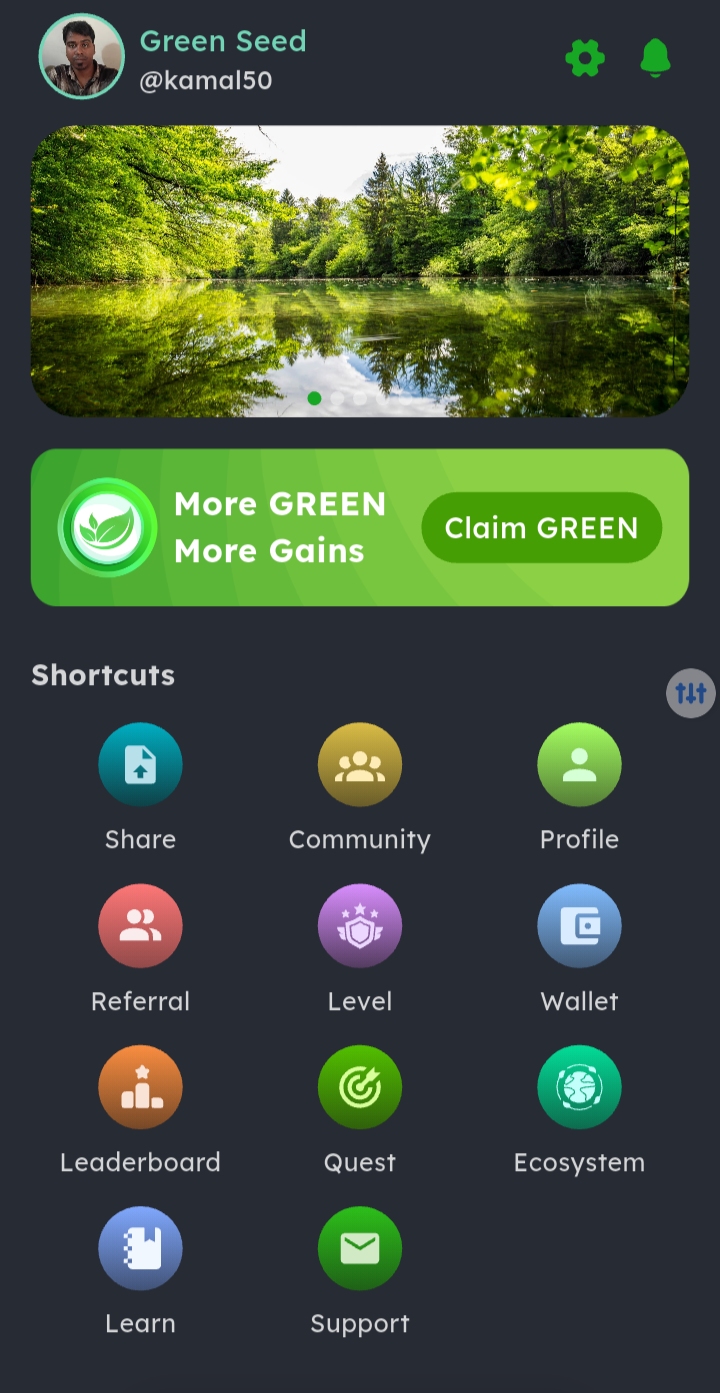Screen dimensions: 720x1393
Task: Open the settings gear icon
Action: (x=585, y=58)
